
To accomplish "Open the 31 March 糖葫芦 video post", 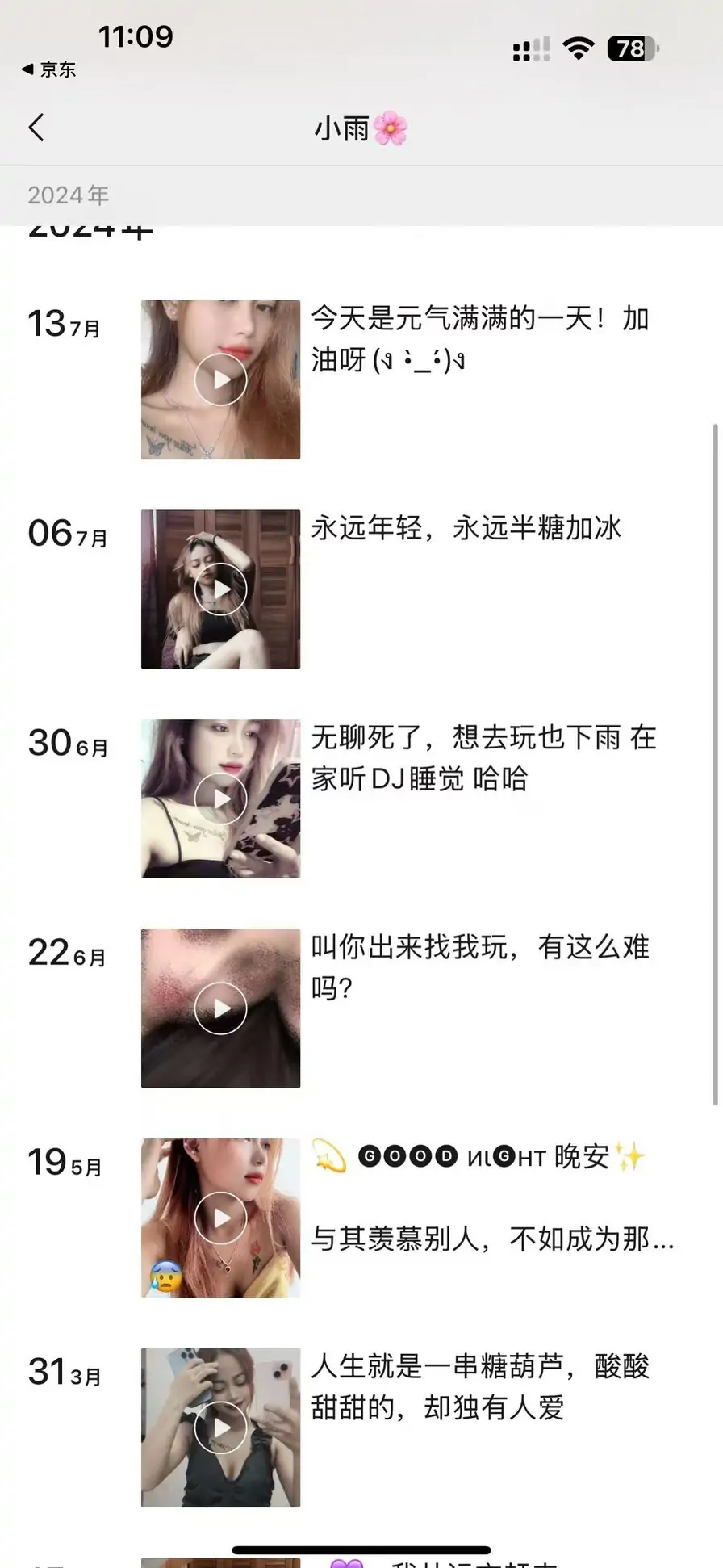I will pyautogui.click(x=220, y=1428).
